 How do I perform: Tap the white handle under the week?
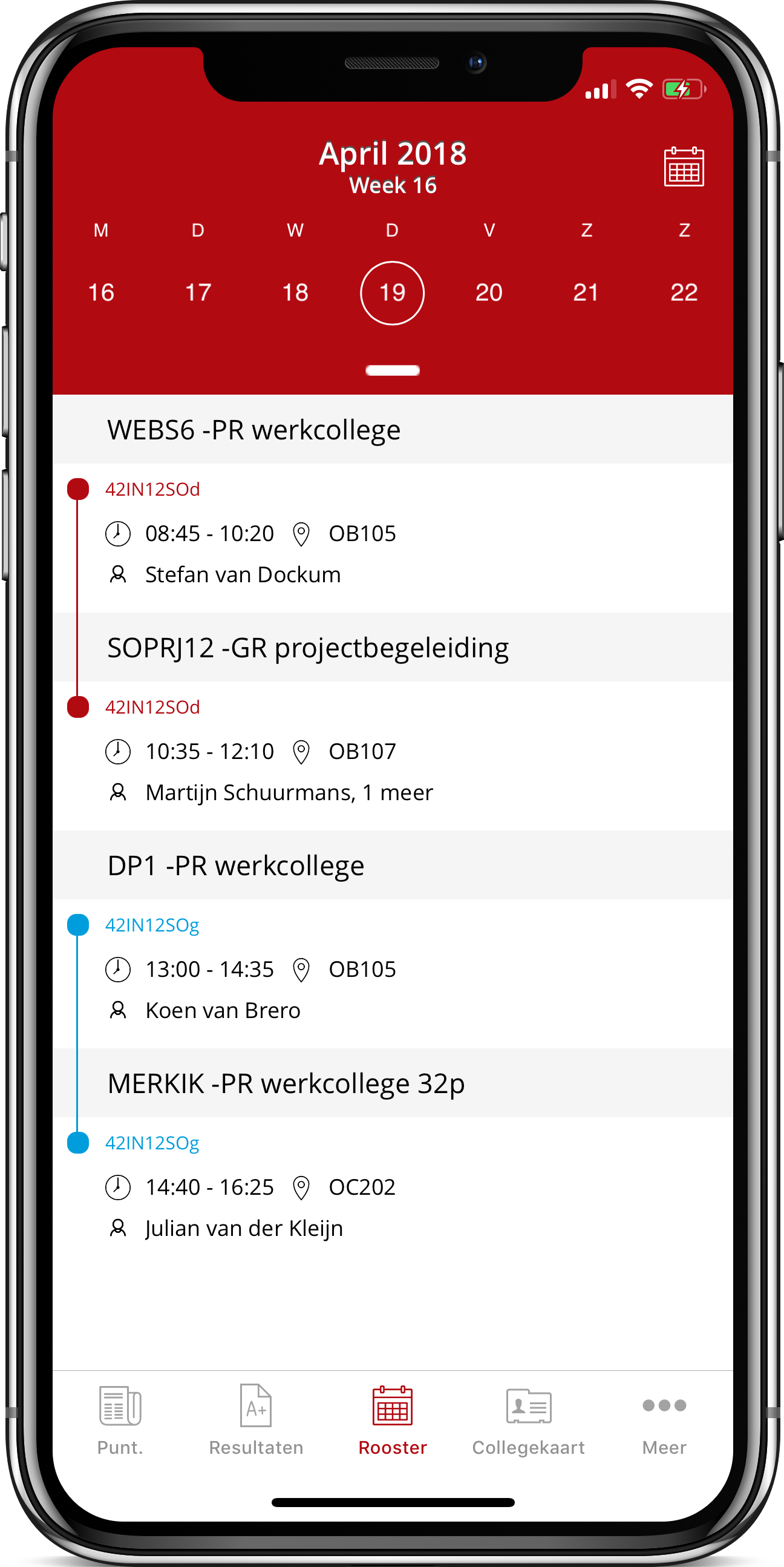(x=393, y=370)
